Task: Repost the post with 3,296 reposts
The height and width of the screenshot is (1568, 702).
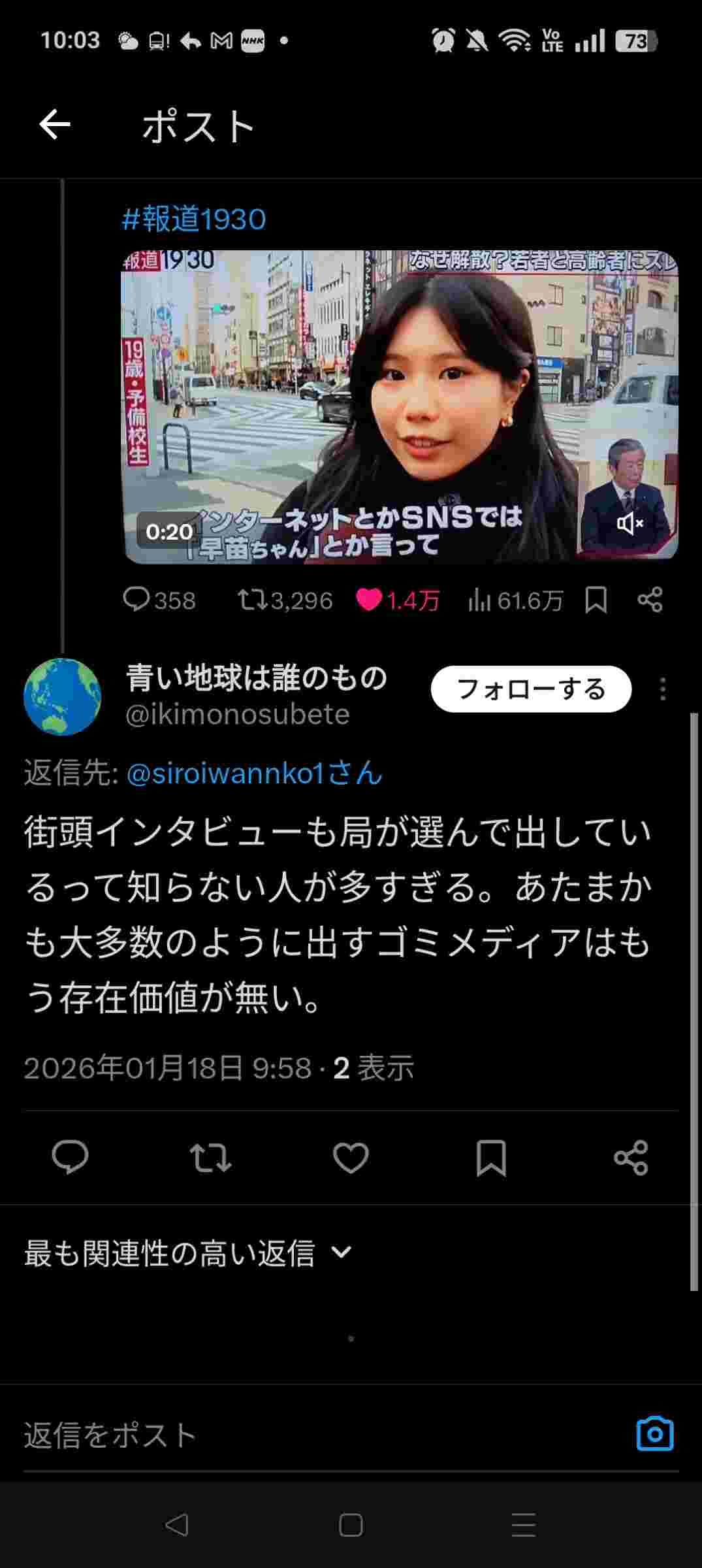Action: (285, 600)
